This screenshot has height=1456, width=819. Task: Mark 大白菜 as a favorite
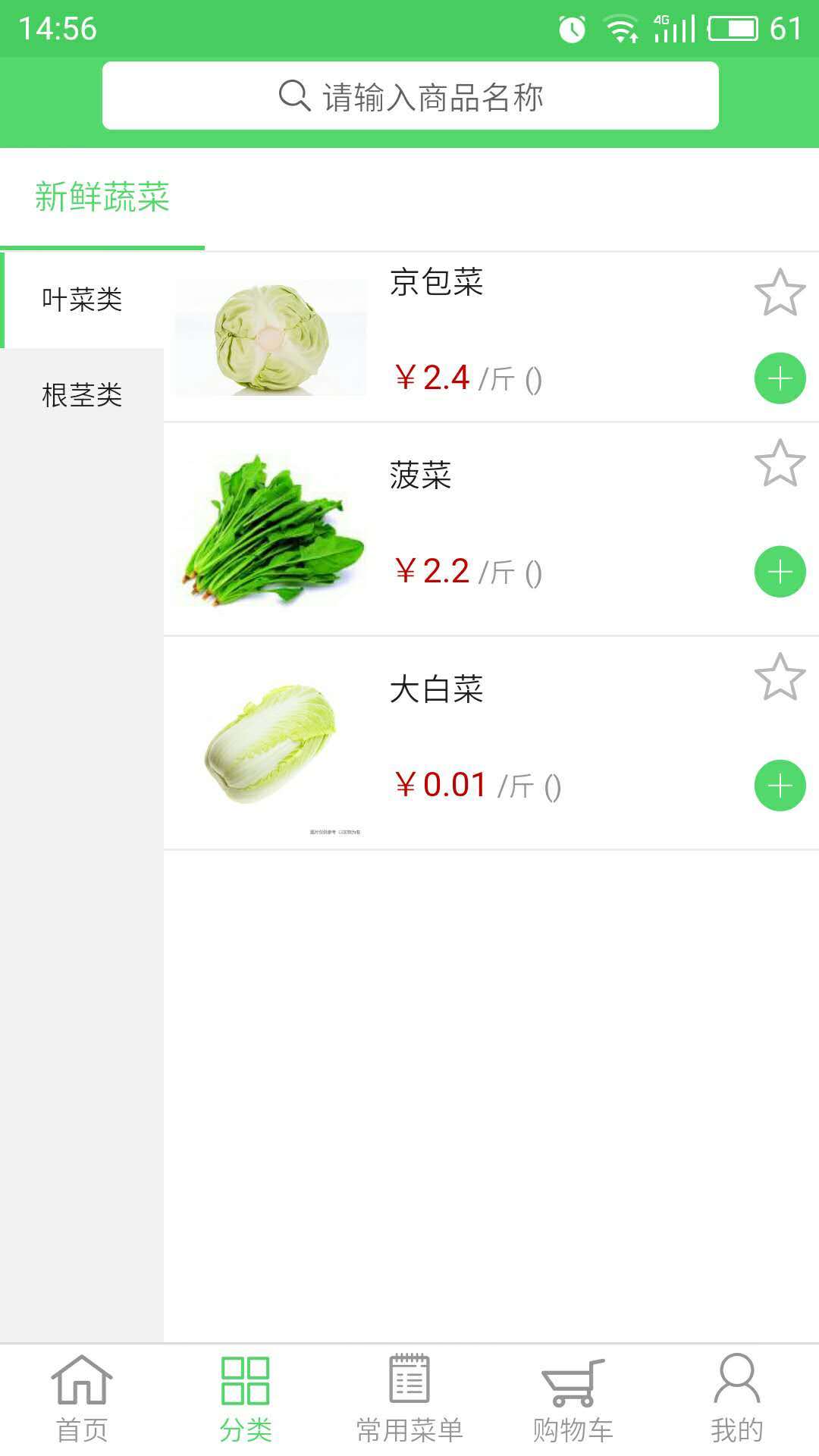(x=780, y=677)
